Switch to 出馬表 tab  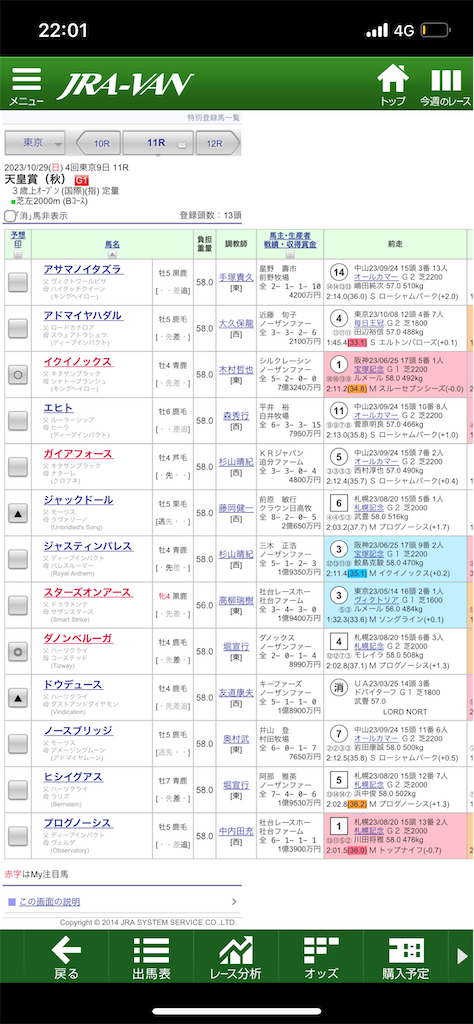tap(152, 959)
